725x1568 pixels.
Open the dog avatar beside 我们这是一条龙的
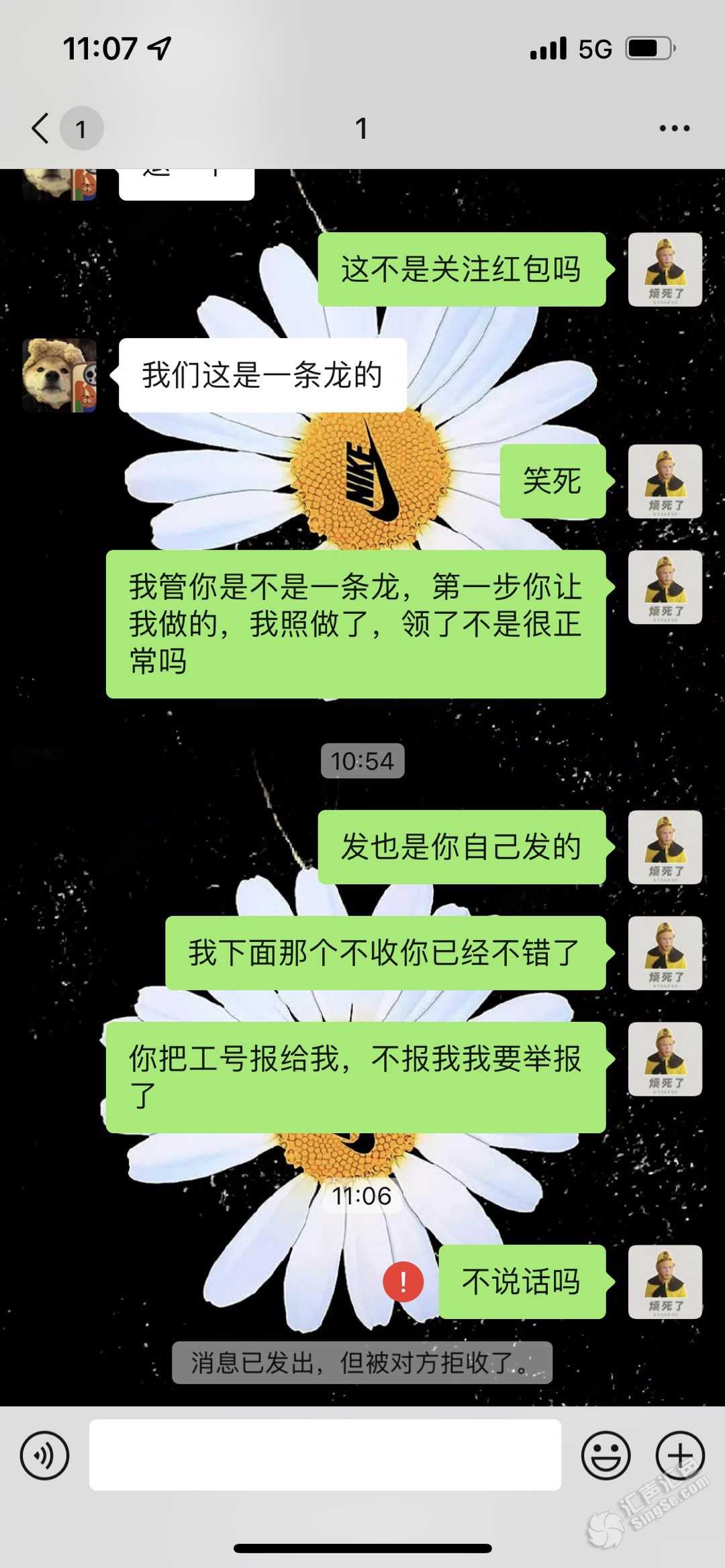tap(60, 375)
